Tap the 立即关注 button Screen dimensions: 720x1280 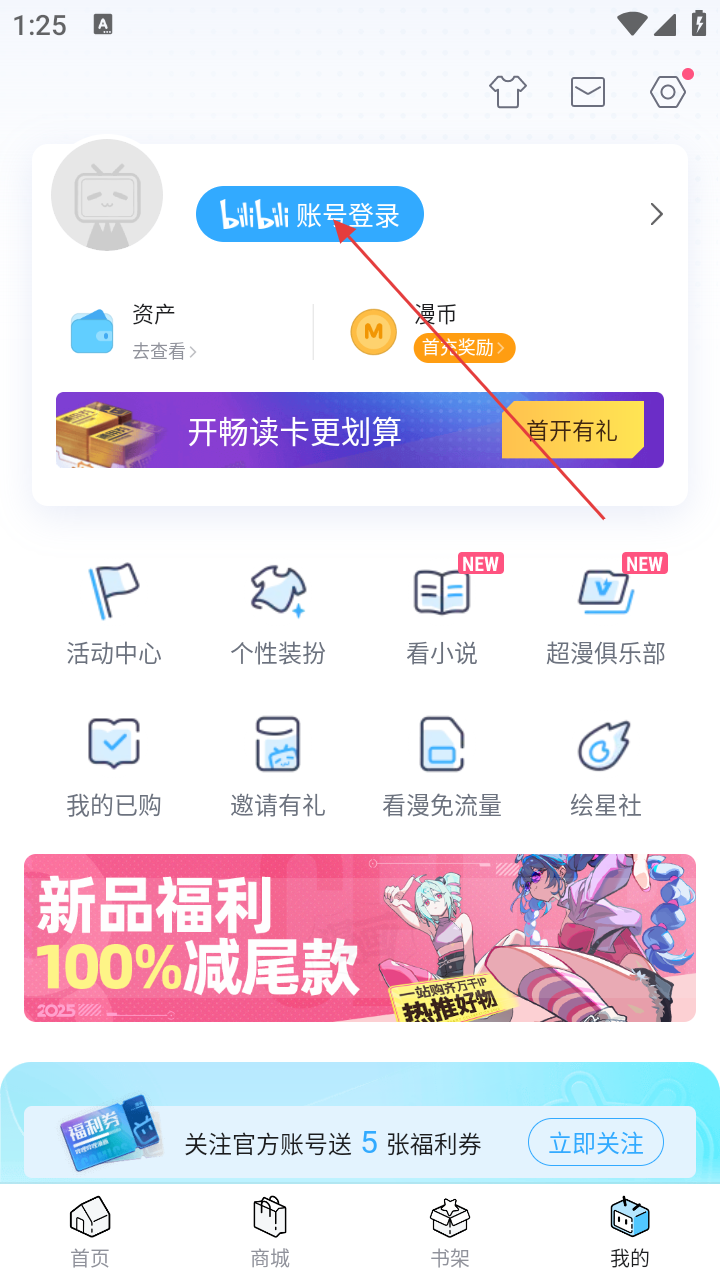point(596,1142)
